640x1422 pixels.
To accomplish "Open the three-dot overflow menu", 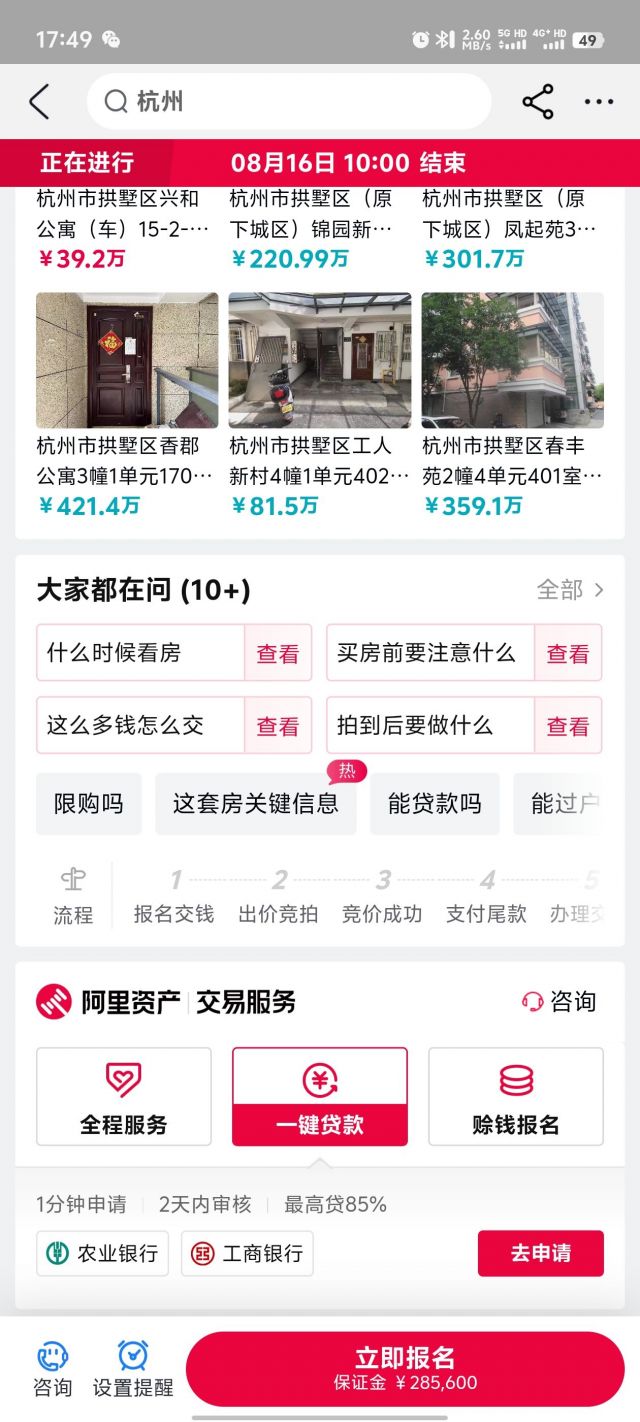I will click(x=598, y=102).
